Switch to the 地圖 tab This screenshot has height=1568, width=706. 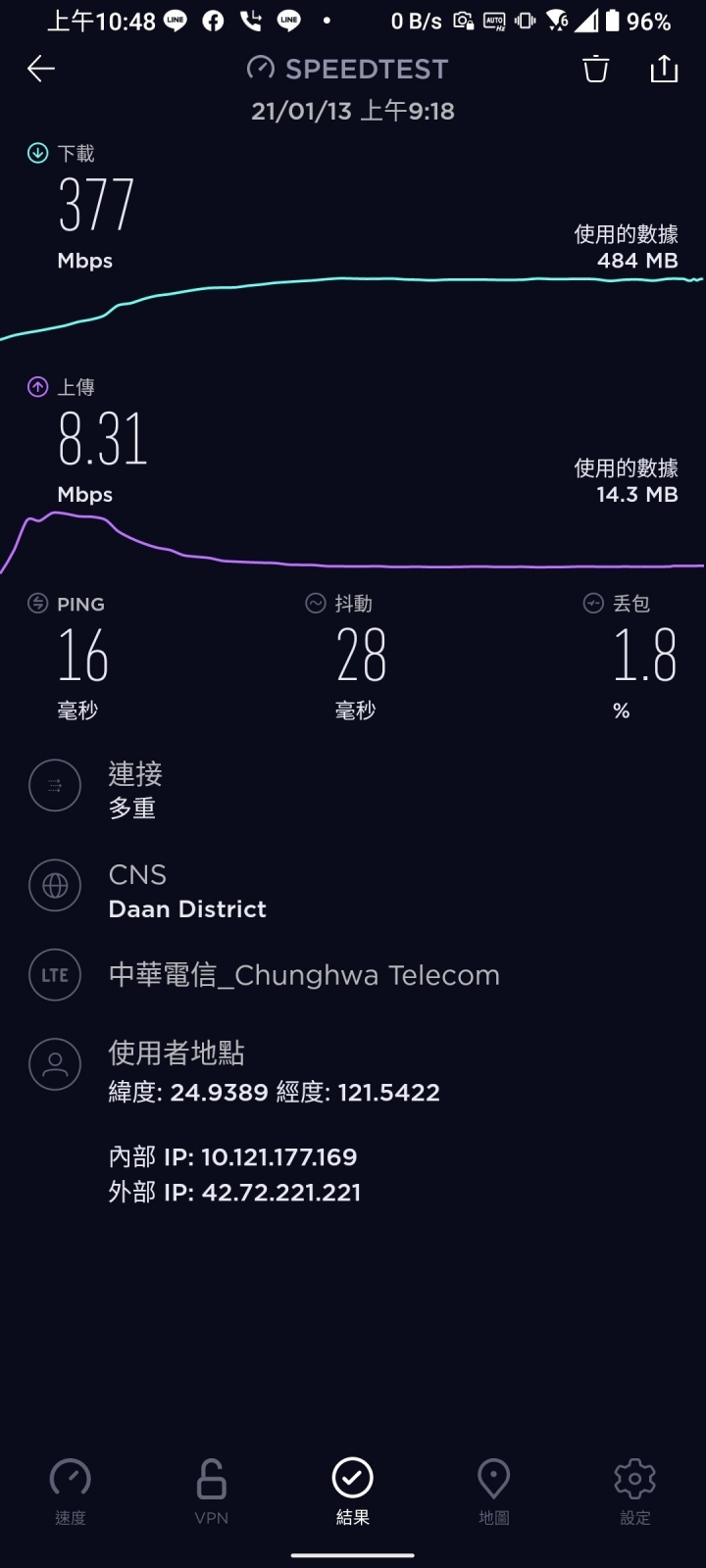[x=494, y=1492]
